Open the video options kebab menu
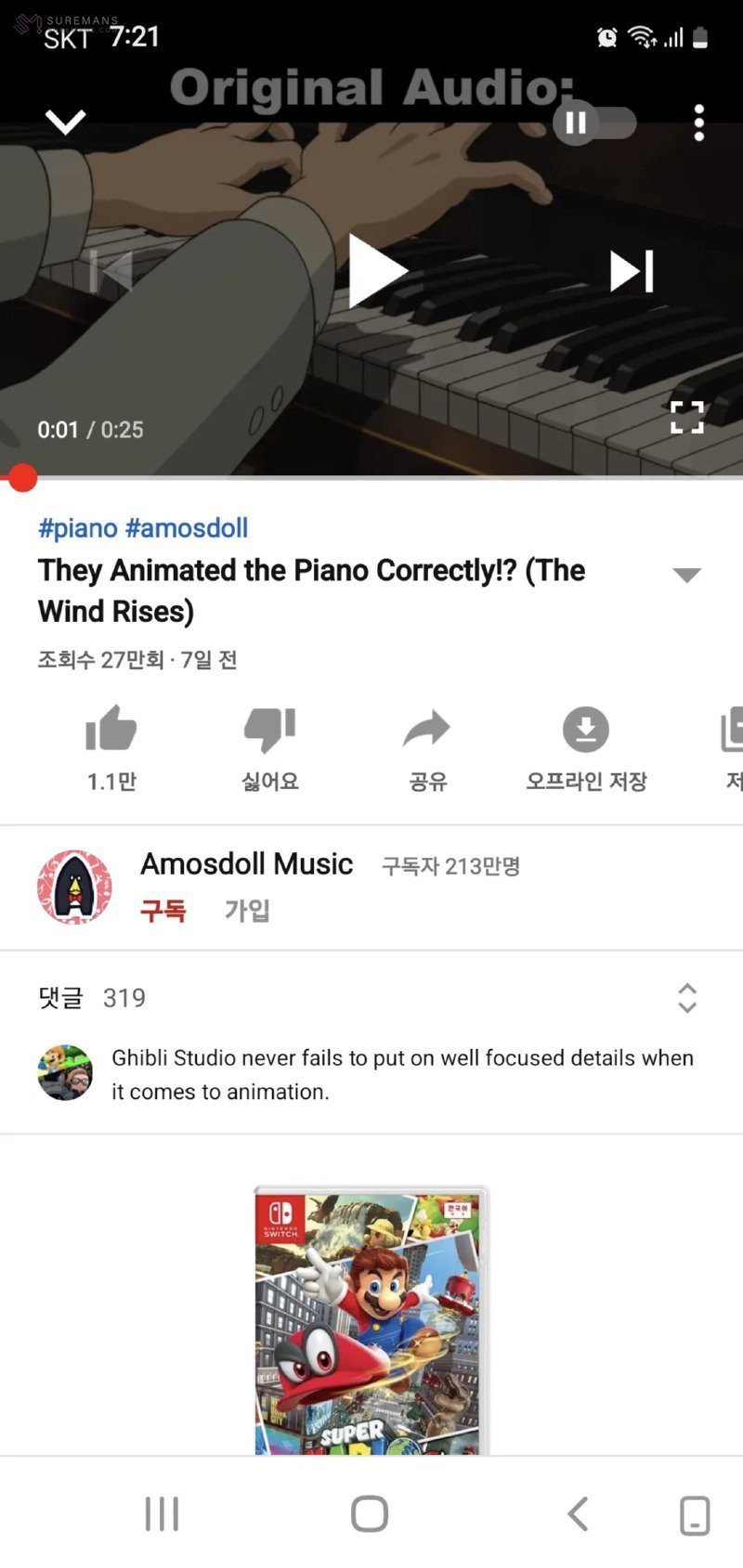 (x=698, y=122)
